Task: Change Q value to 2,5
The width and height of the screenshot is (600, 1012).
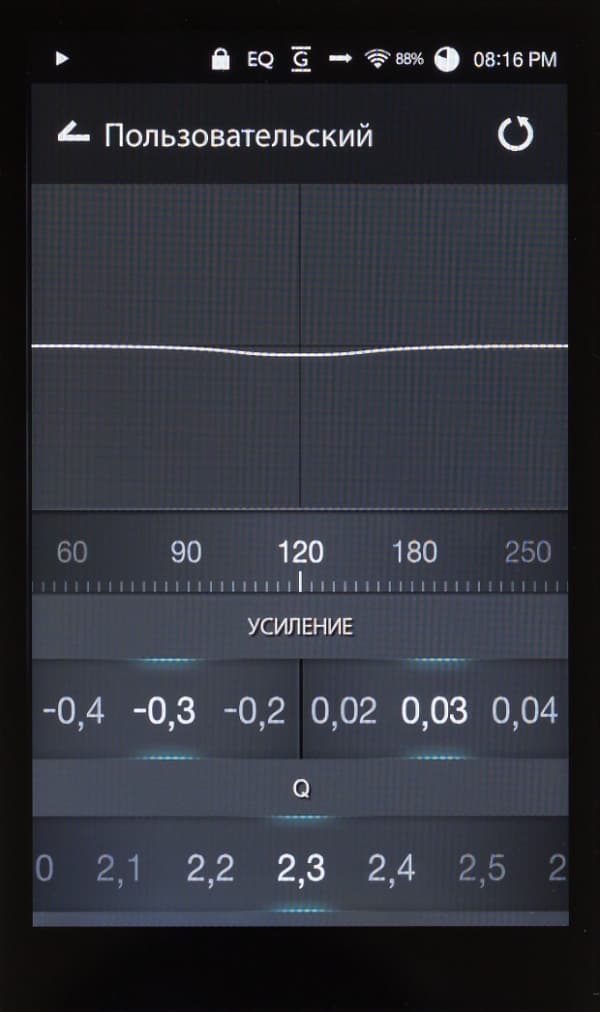Action: pos(482,869)
